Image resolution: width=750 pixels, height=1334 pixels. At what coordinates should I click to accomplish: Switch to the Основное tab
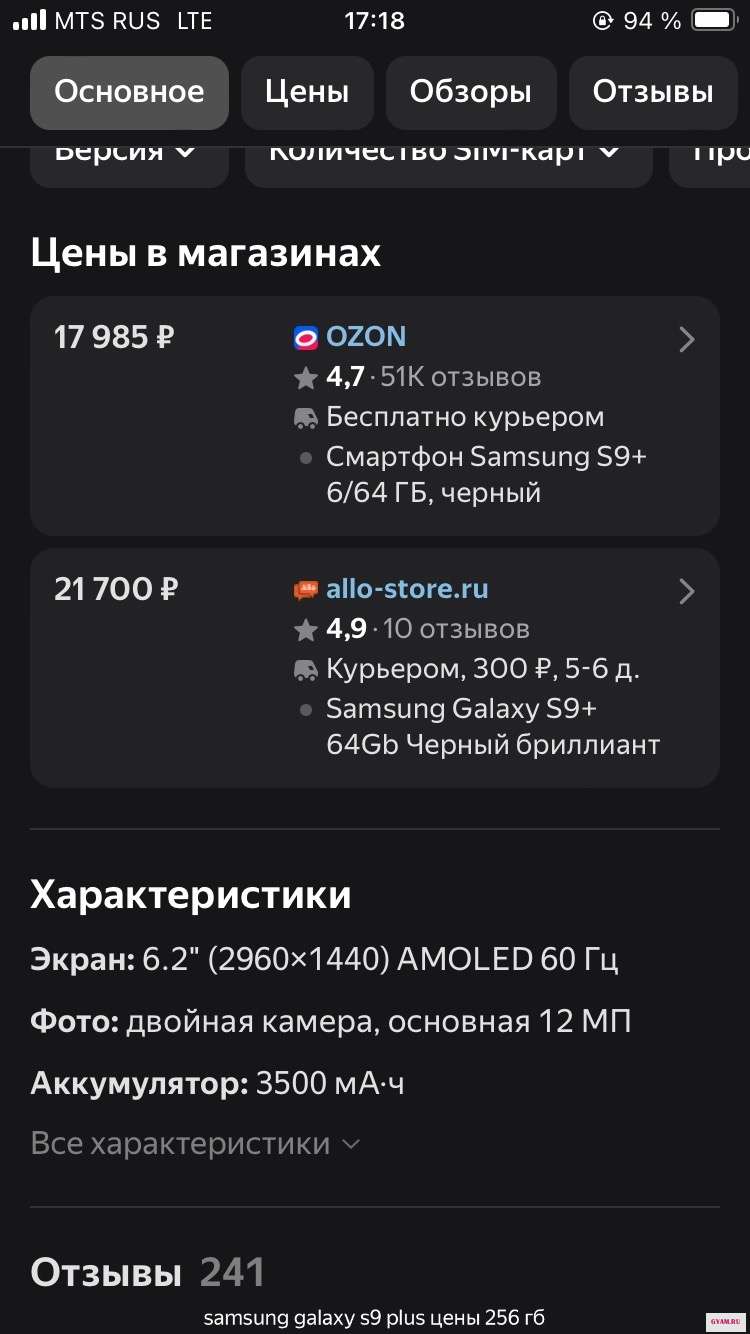tap(129, 93)
